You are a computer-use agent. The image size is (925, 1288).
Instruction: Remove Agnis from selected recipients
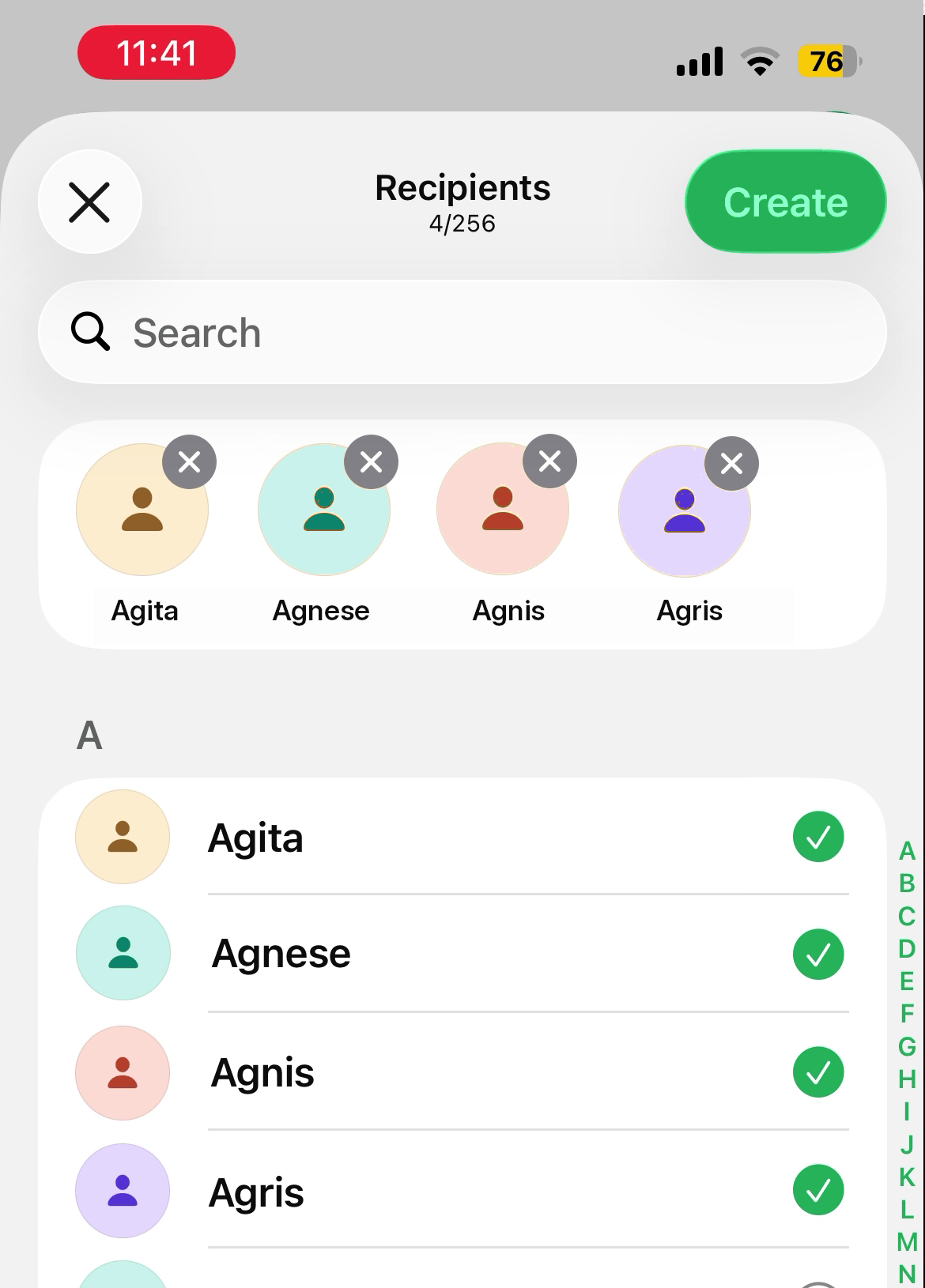(x=550, y=461)
